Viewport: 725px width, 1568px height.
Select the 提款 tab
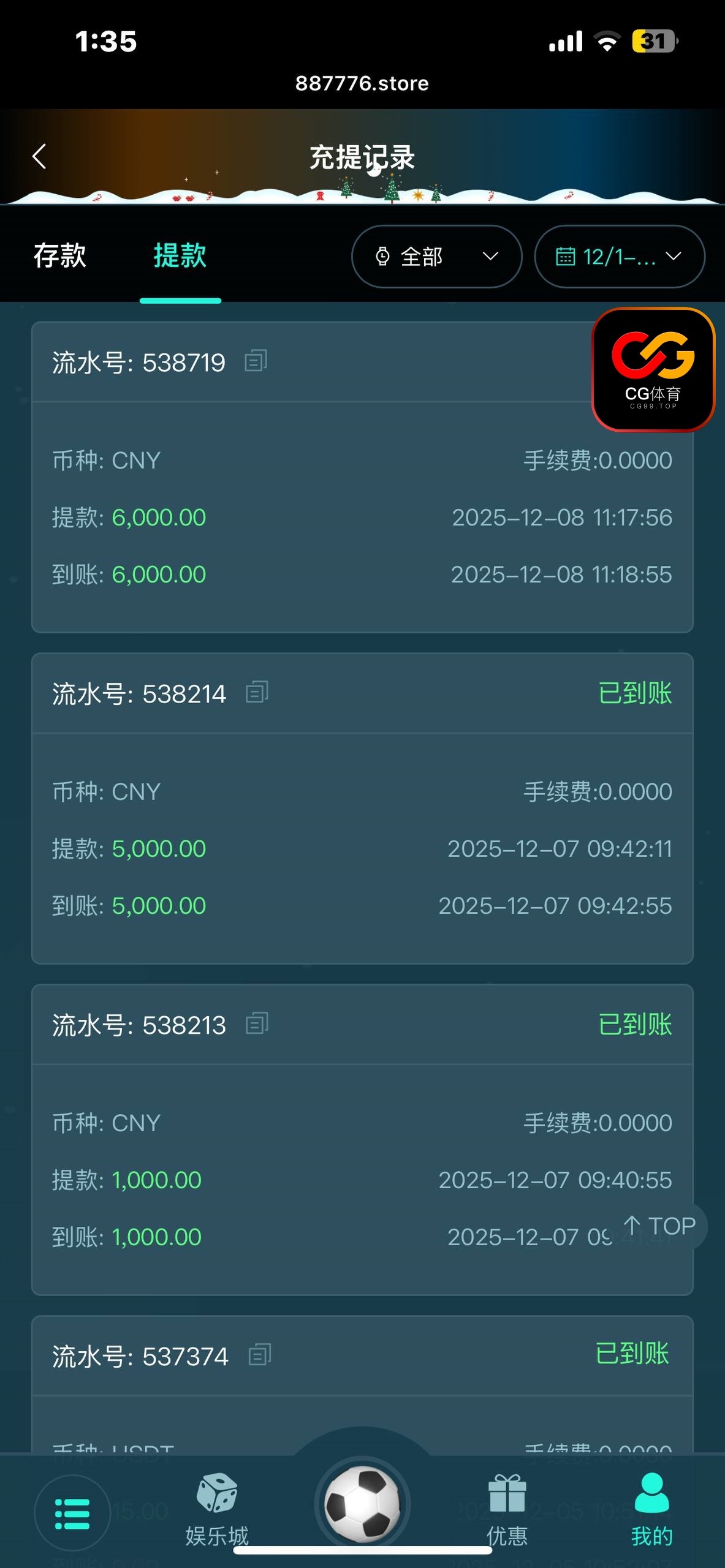click(x=180, y=256)
